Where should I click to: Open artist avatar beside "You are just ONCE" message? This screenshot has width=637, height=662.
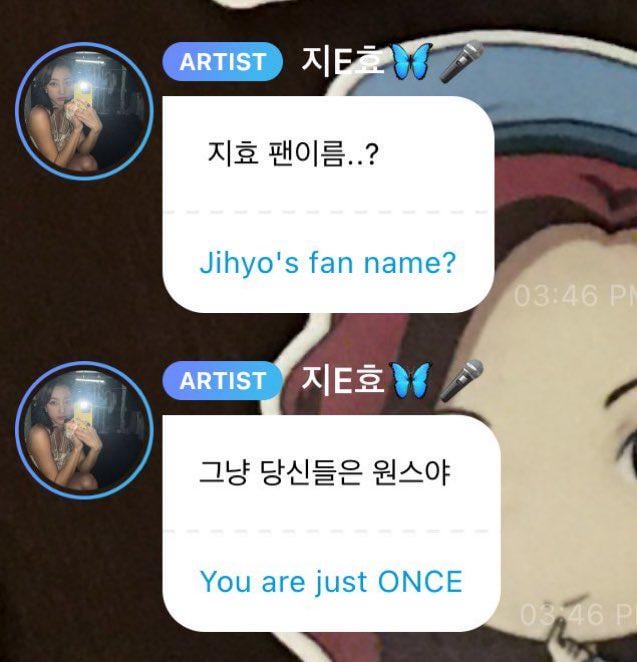pos(84,430)
